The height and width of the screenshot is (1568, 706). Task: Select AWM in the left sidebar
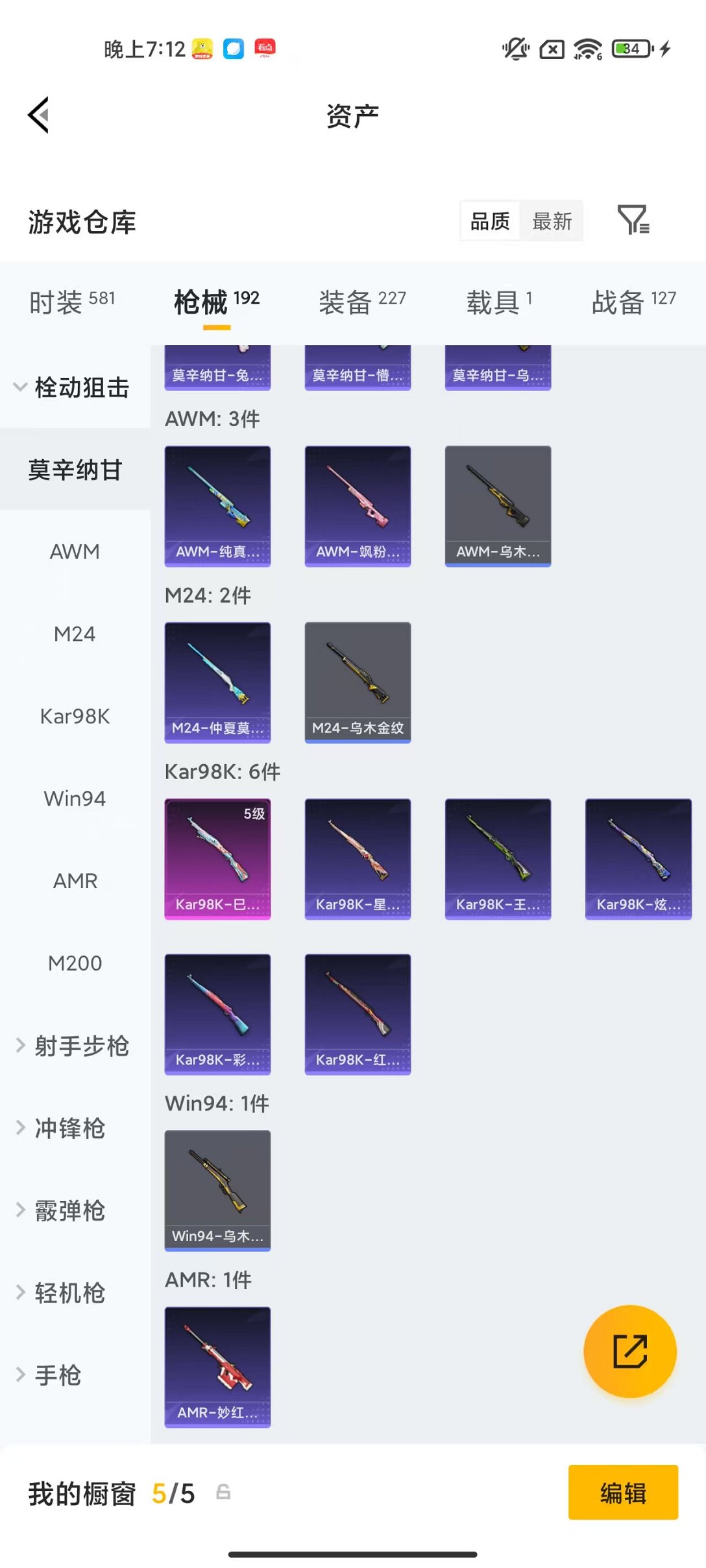tap(74, 551)
